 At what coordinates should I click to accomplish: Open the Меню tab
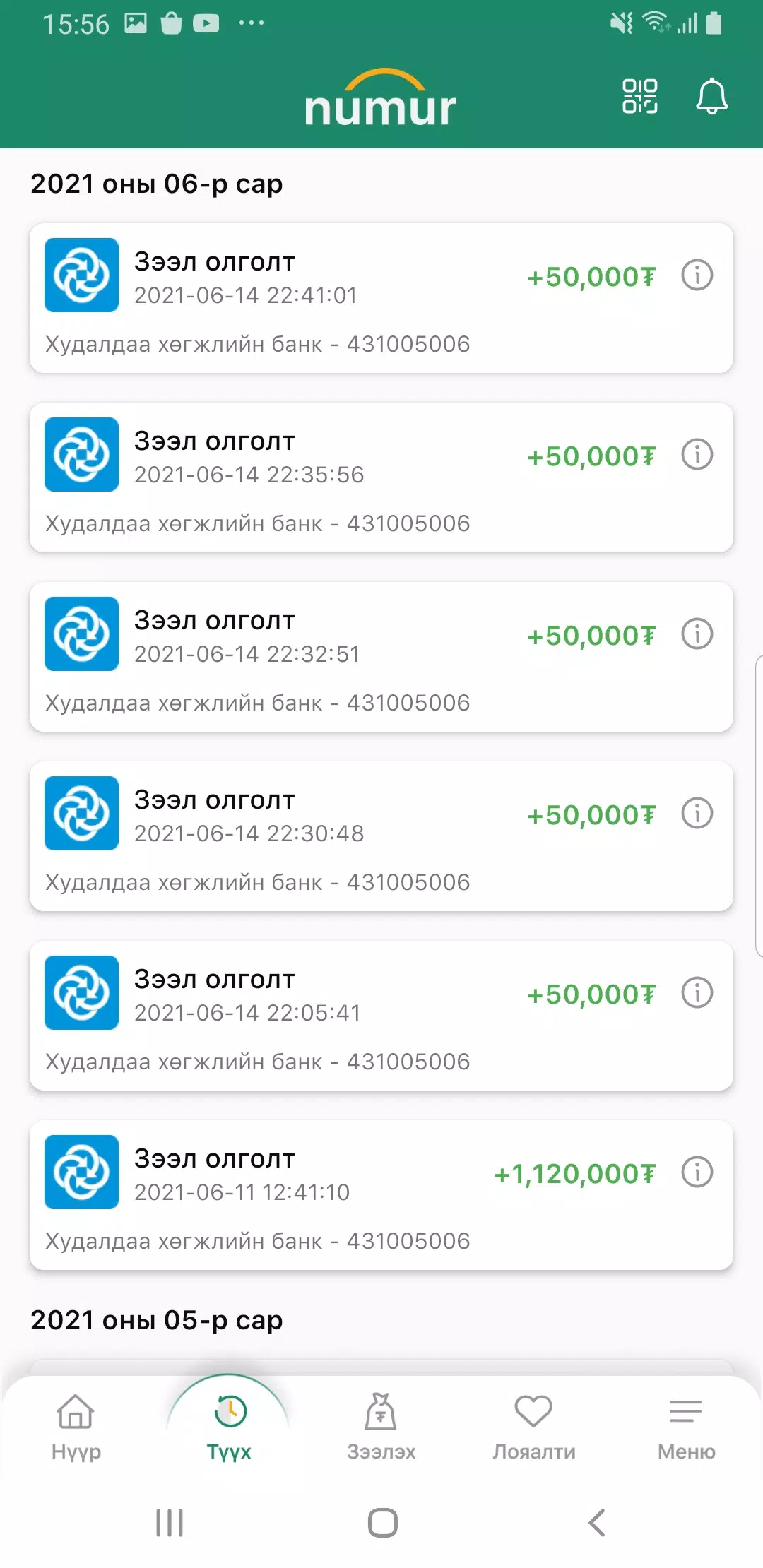tap(686, 1427)
